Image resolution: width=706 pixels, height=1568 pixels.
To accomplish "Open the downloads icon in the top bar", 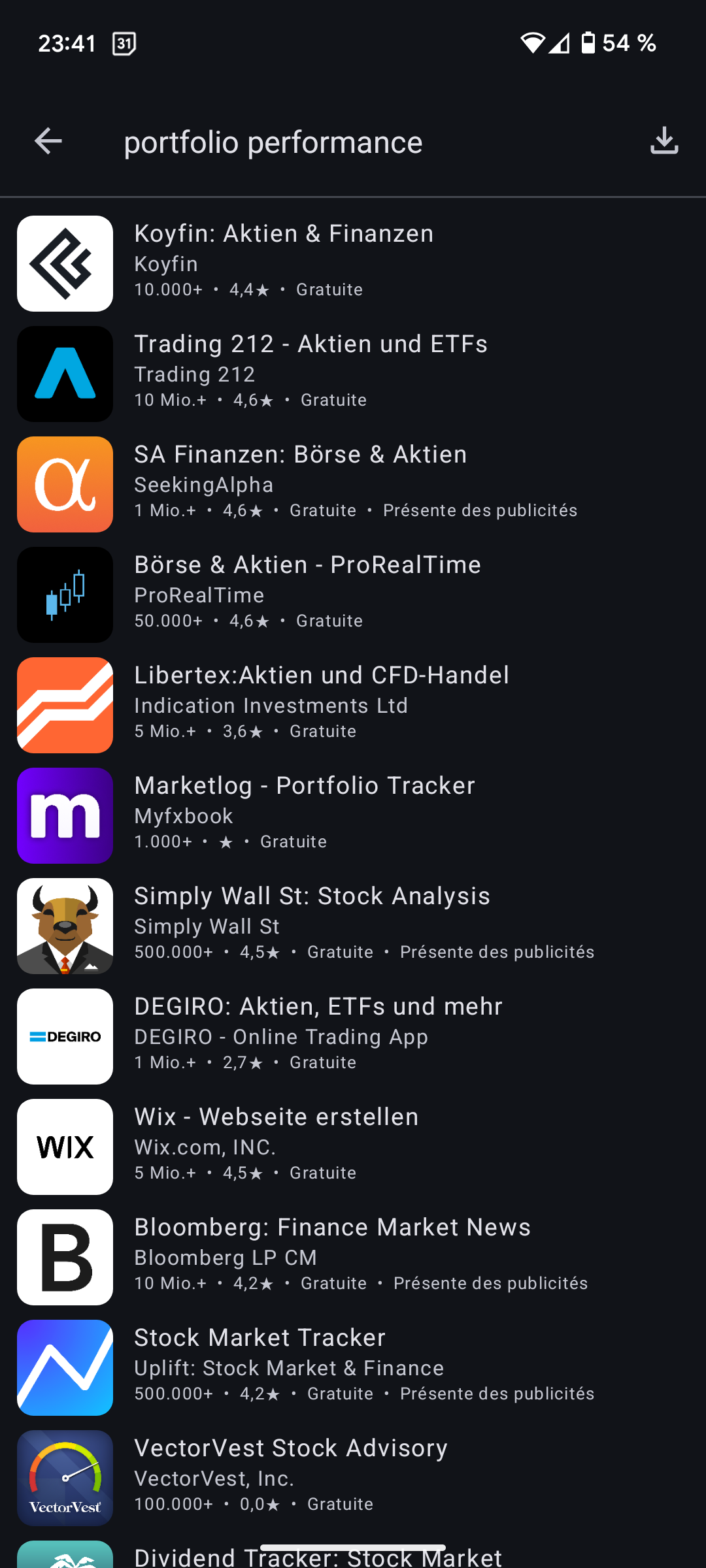I will 664,141.
